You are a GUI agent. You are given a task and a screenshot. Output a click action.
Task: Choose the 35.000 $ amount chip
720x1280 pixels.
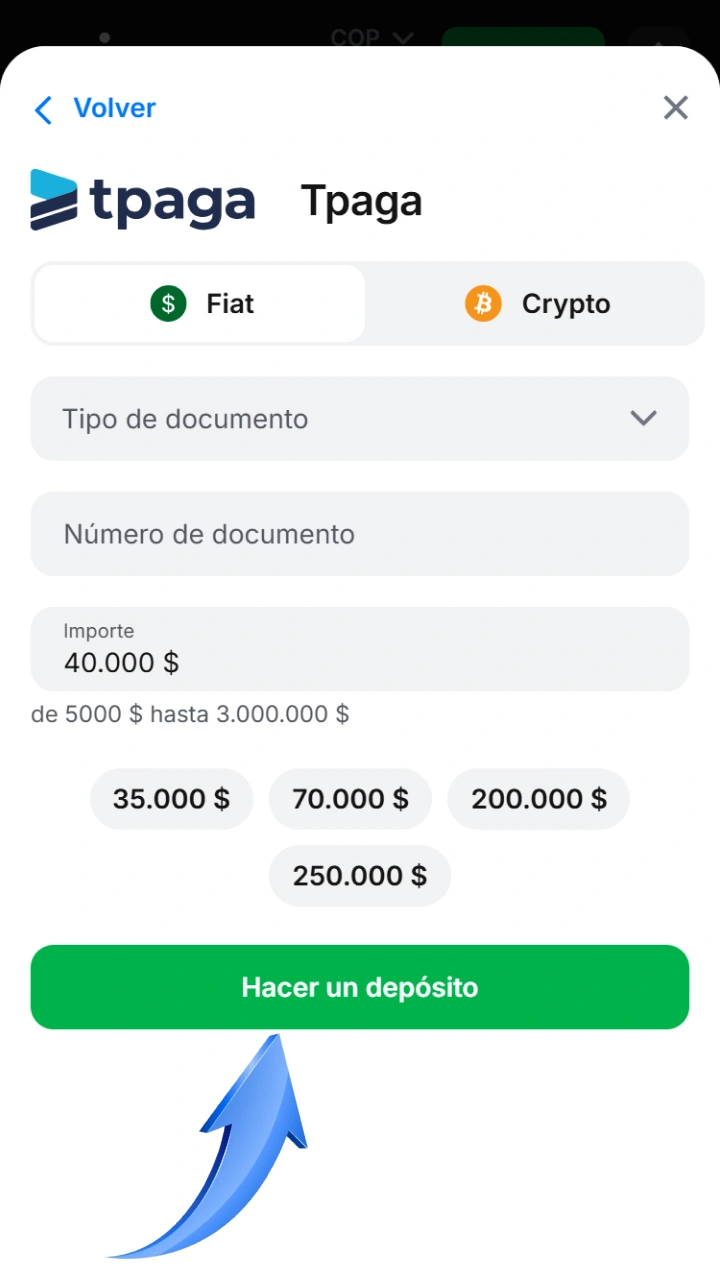[x=171, y=799]
